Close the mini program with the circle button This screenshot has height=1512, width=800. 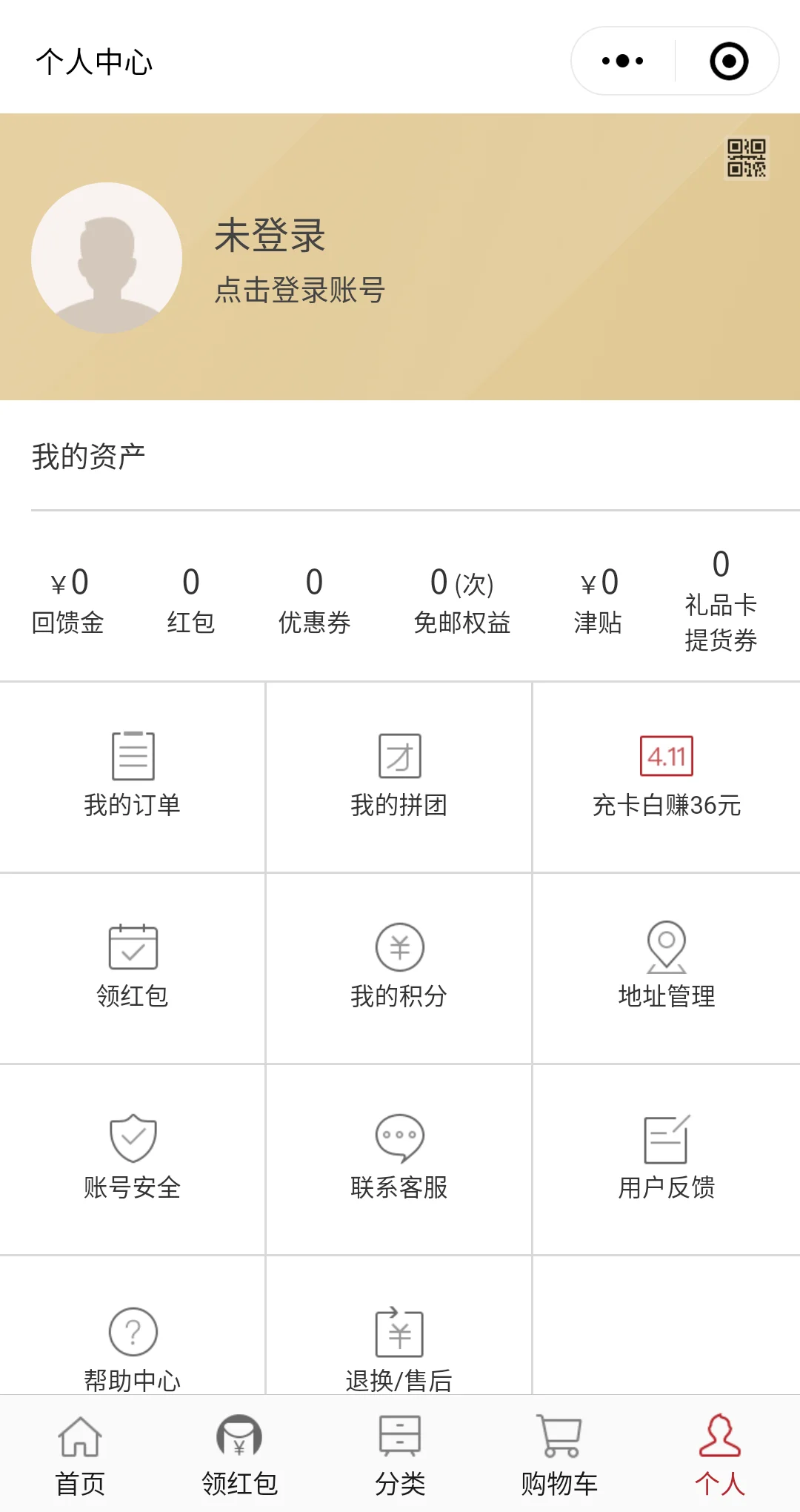[729, 61]
